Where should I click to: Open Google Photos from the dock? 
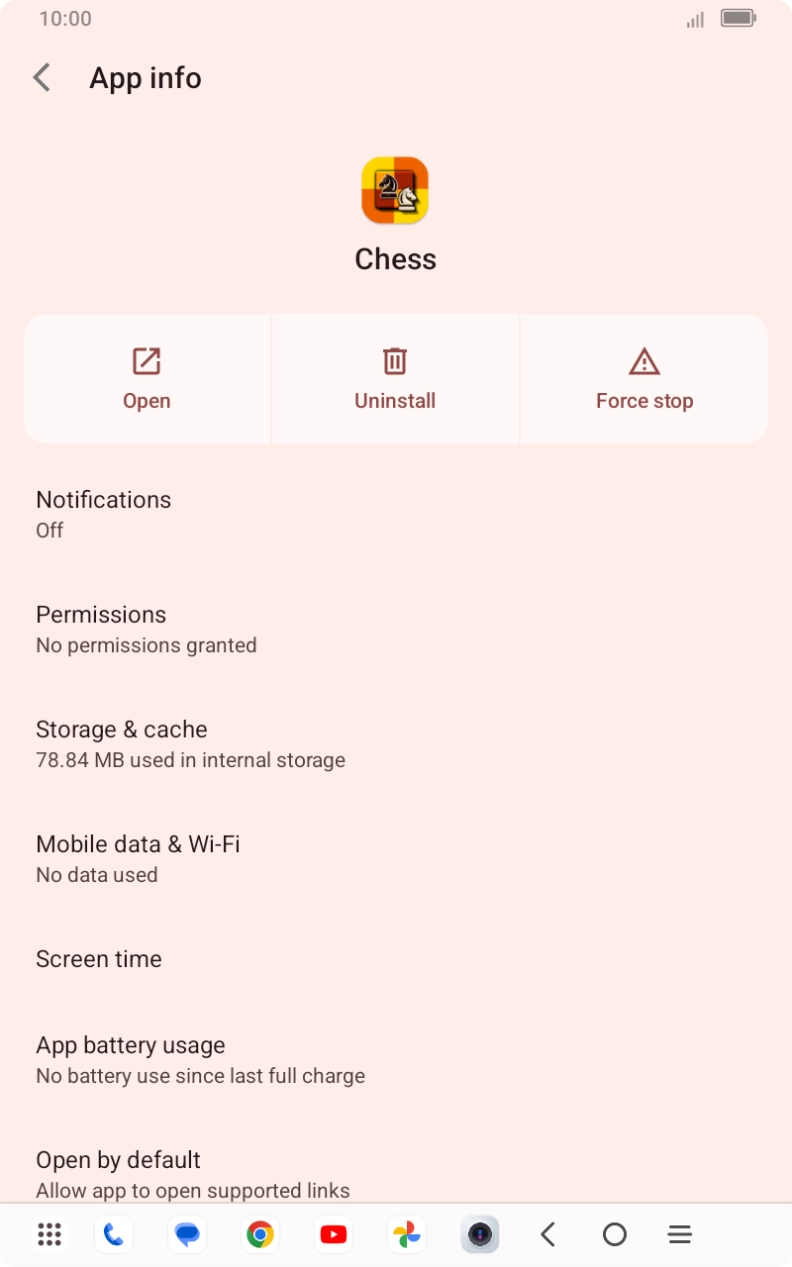pos(406,1234)
